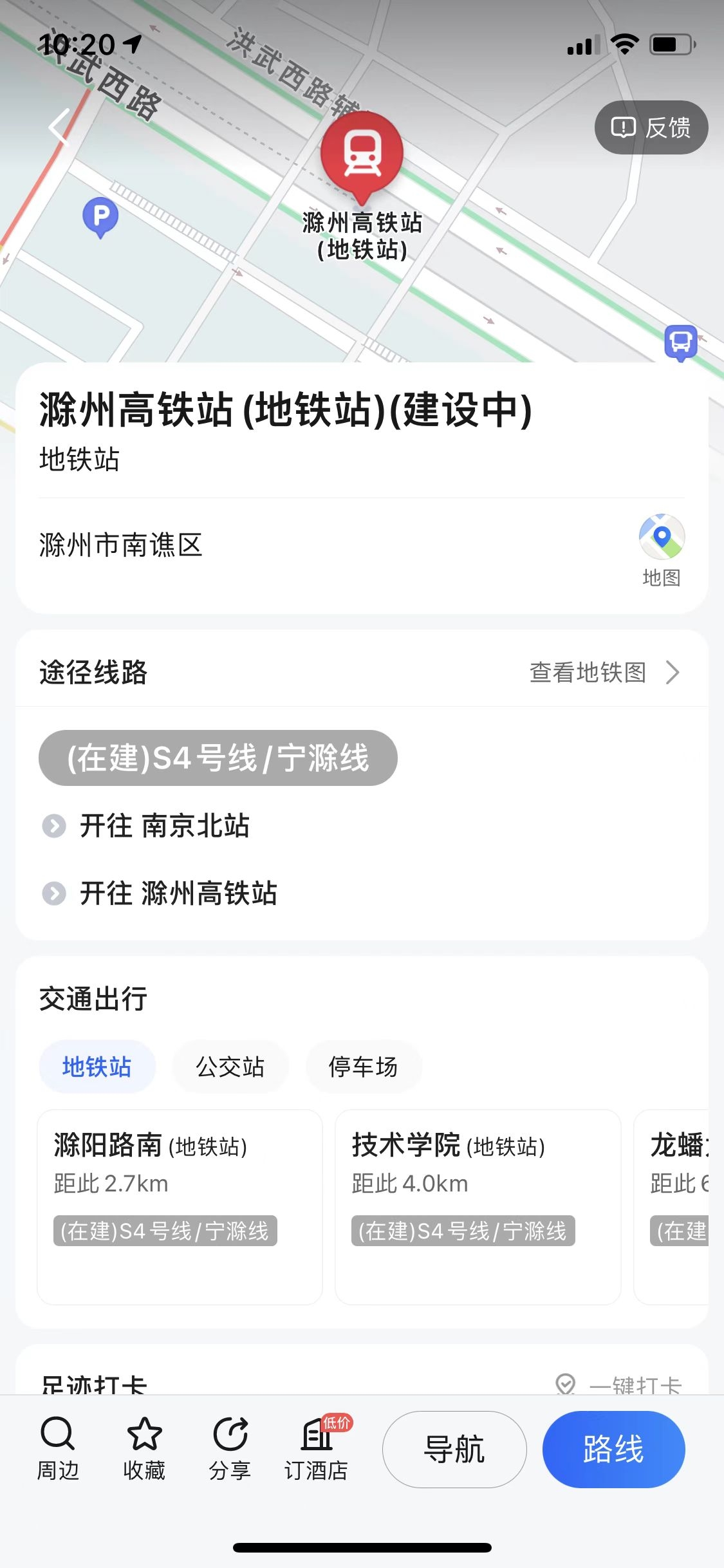Start navigation with 导航 button
The image size is (724, 1568).
tap(454, 1449)
